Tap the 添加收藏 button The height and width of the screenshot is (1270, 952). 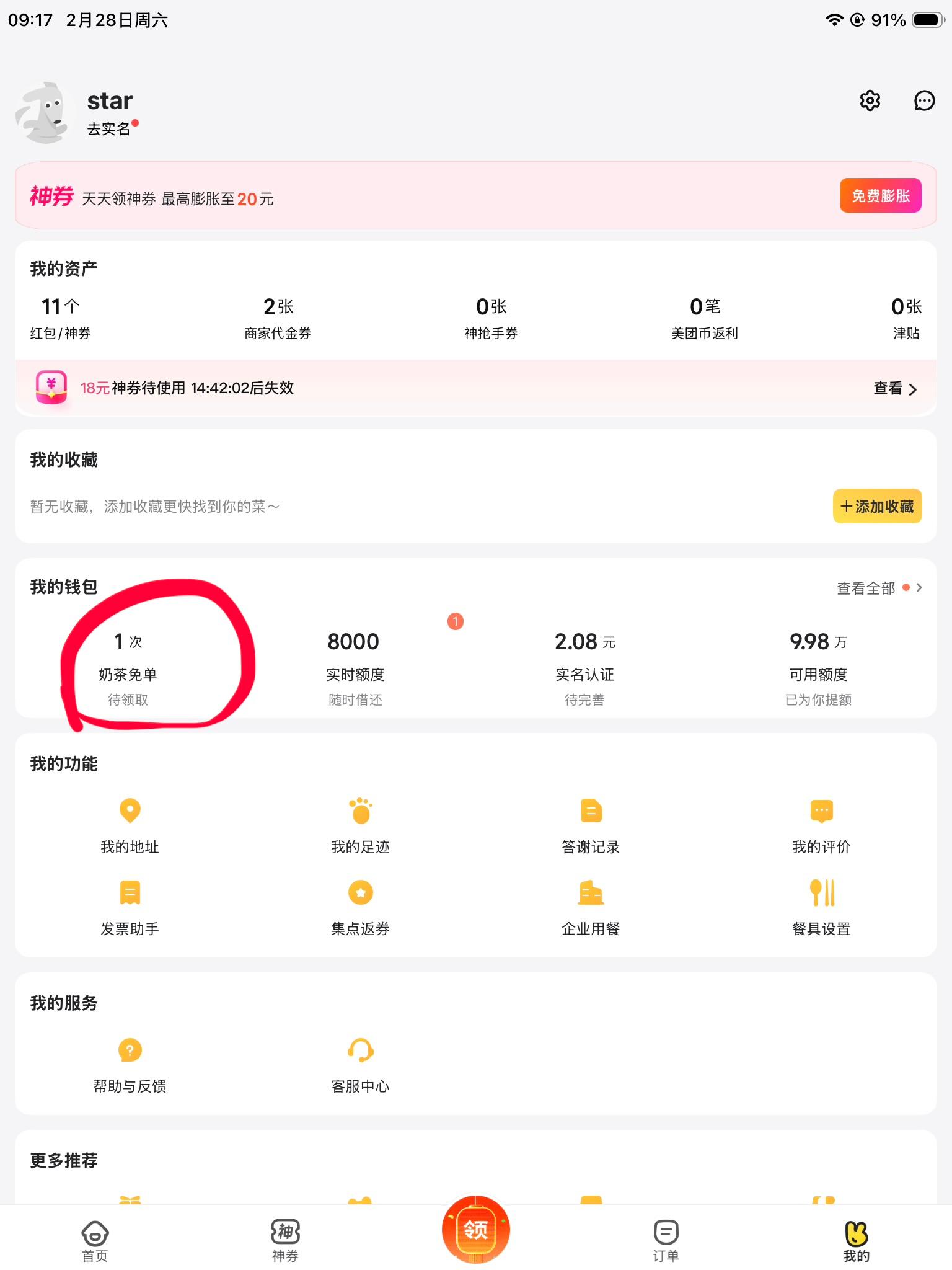(877, 507)
